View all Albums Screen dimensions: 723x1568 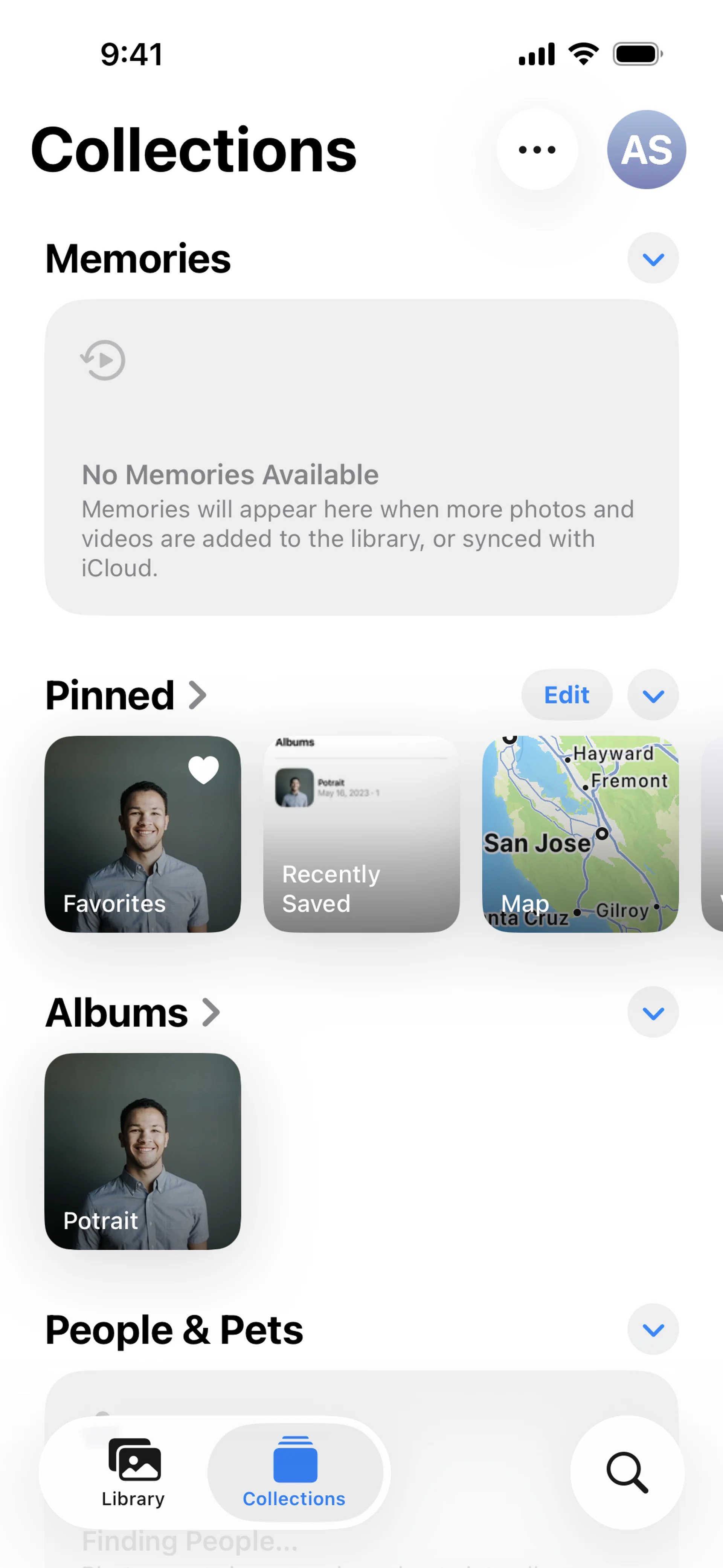pyautogui.click(x=133, y=1013)
